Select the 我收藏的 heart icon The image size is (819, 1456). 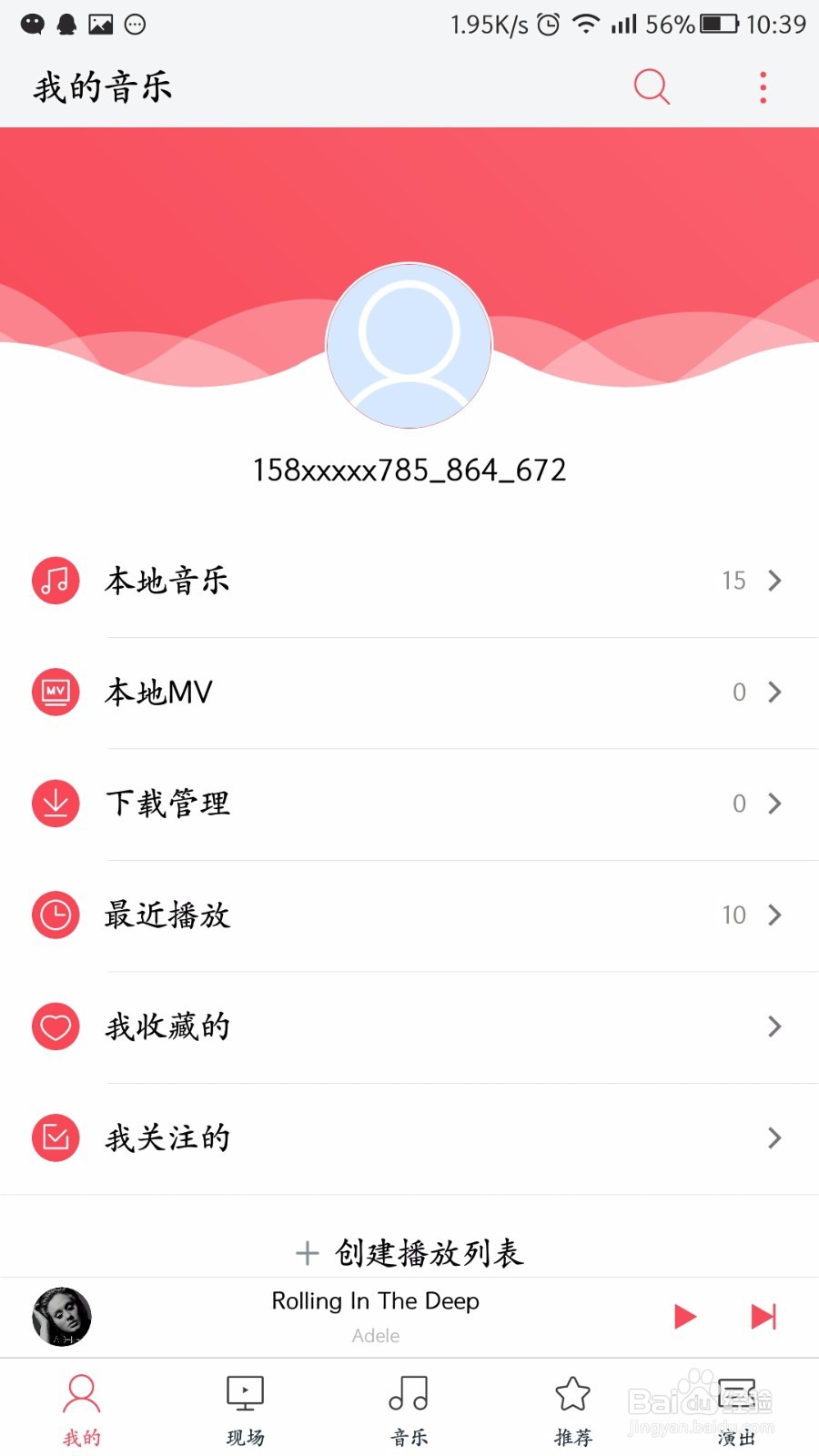(56, 1026)
